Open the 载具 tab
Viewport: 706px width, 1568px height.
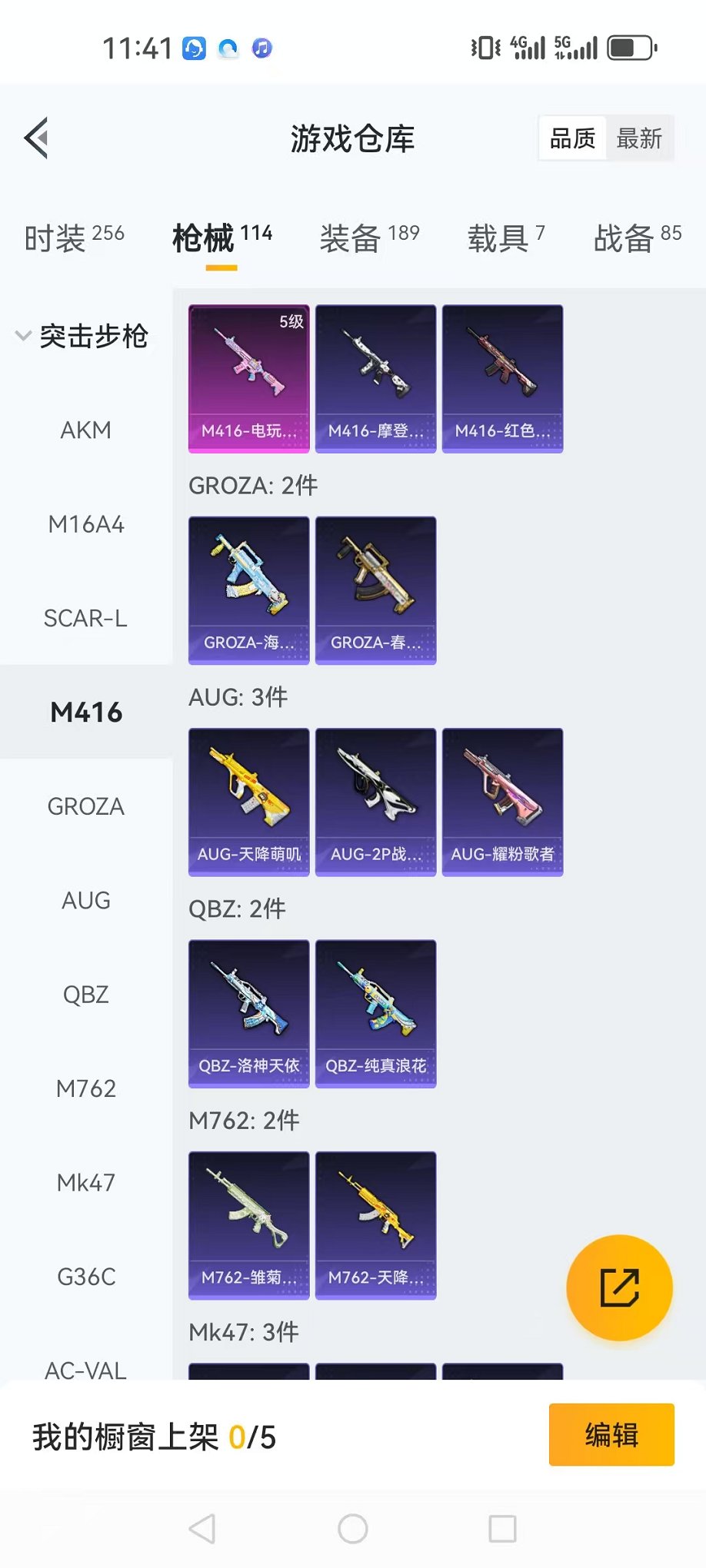tap(506, 237)
